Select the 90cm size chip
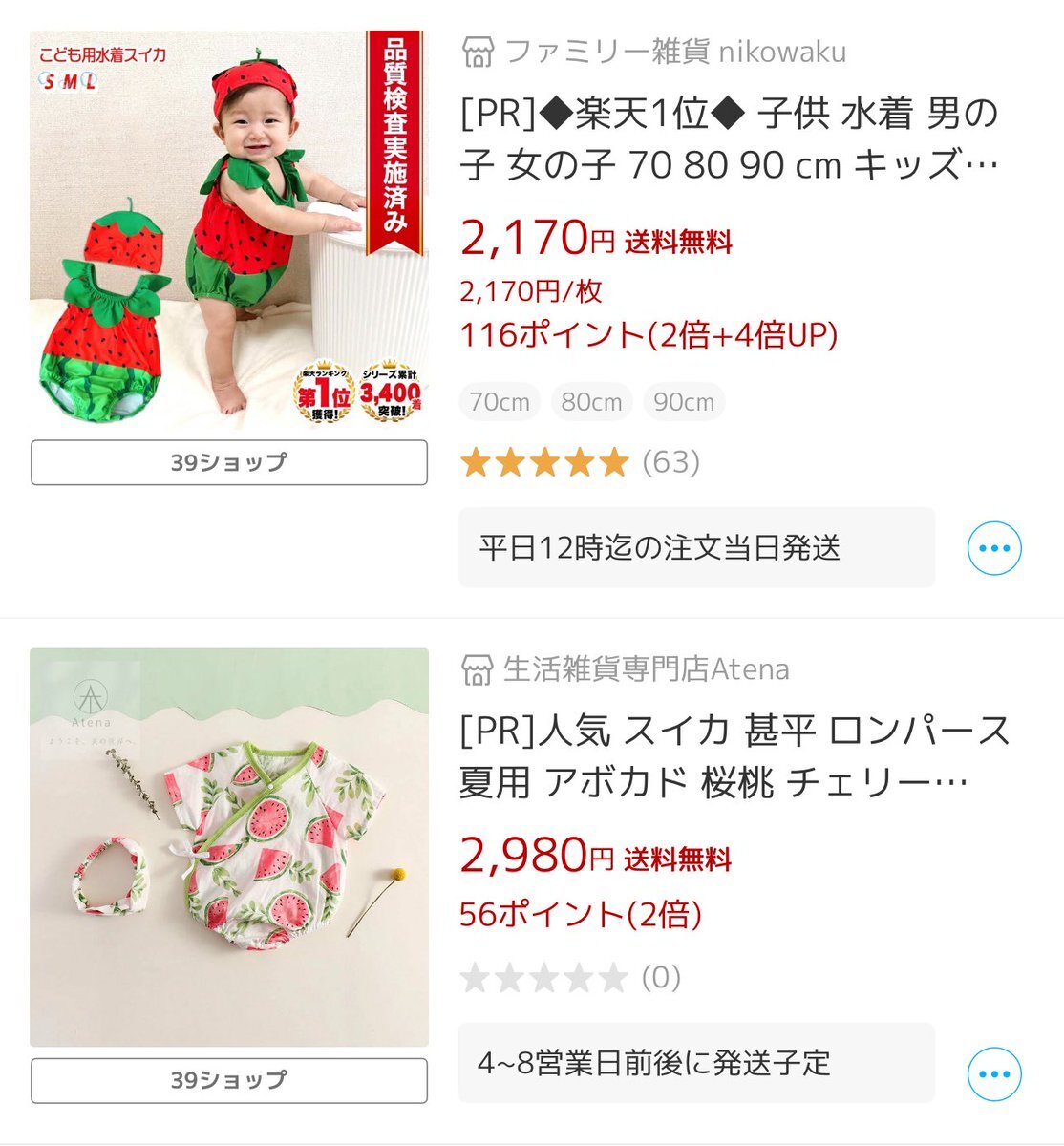The width and height of the screenshot is (1064, 1146). 684,402
